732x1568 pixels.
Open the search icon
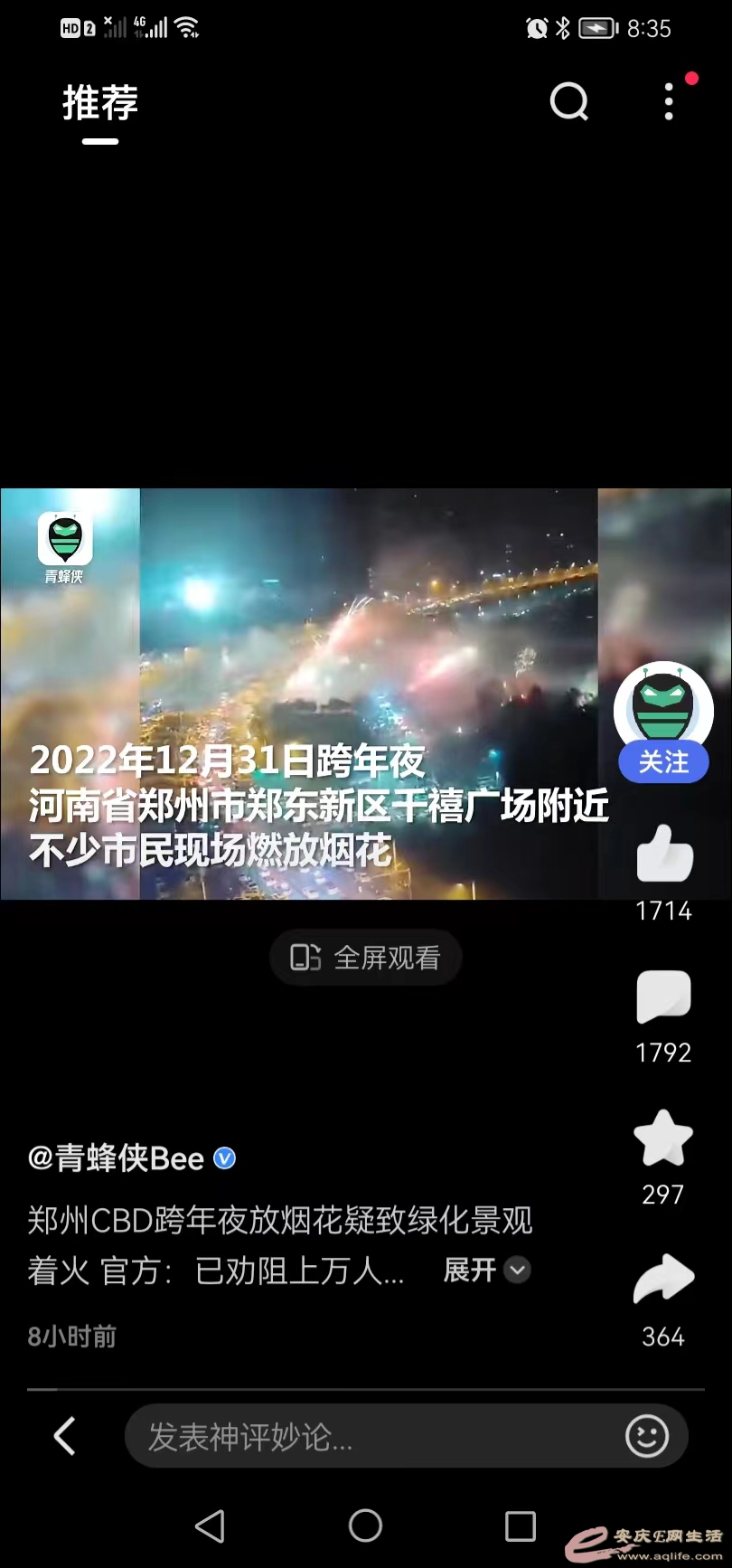[569, 101]
